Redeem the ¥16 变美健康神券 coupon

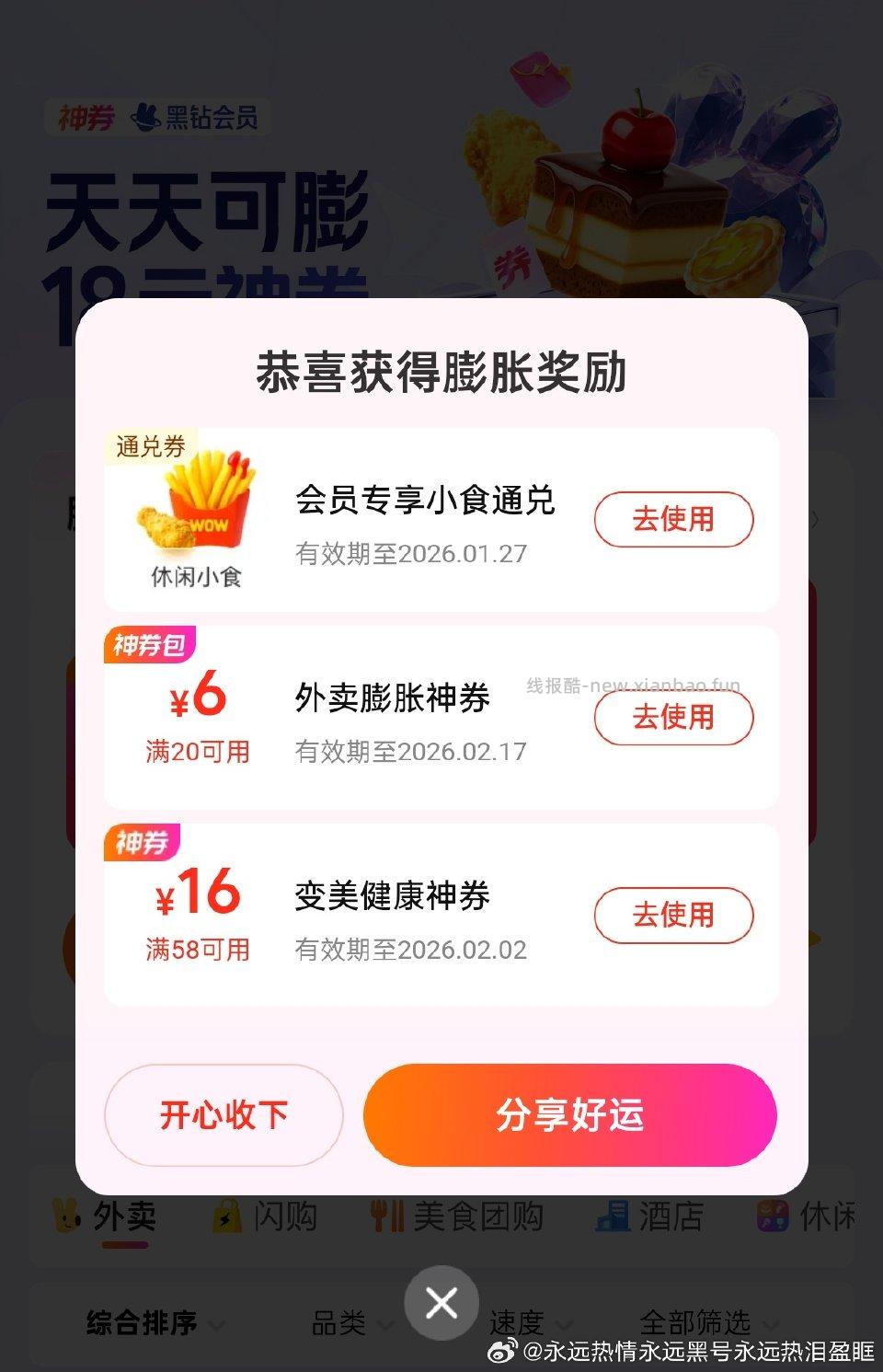tap(673, 917)
